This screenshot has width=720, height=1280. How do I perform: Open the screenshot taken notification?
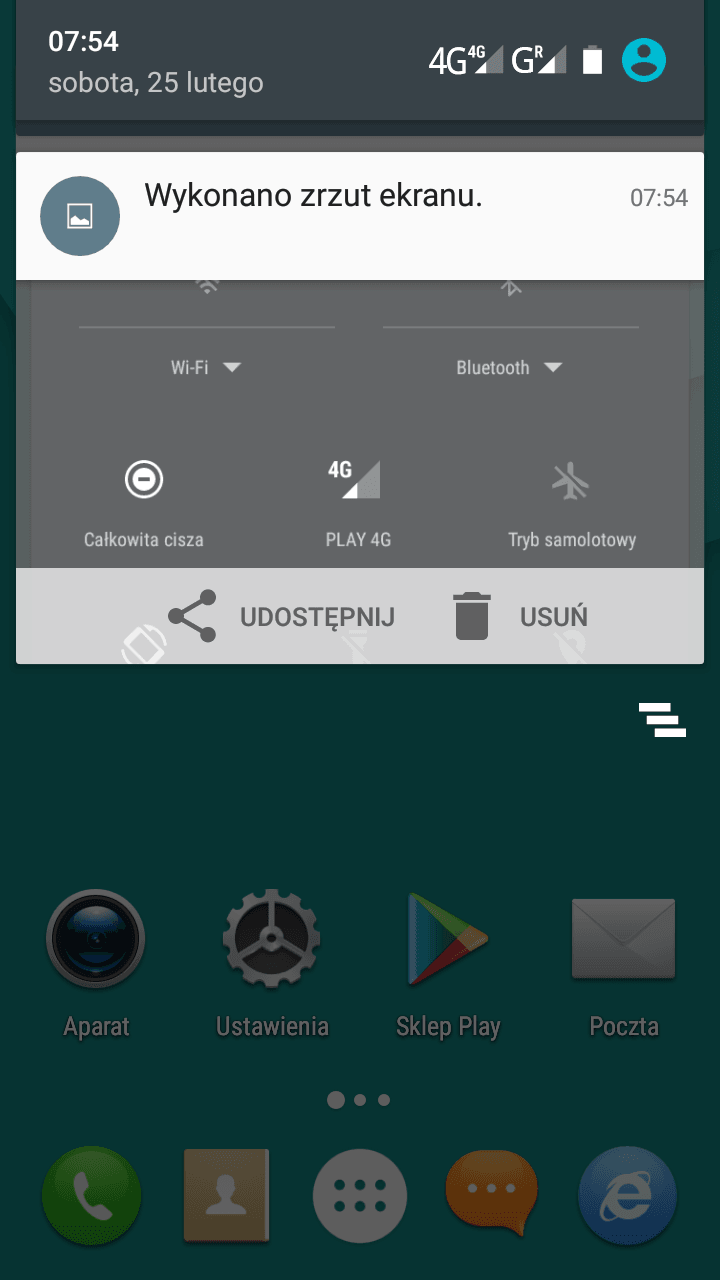pos(360,216)
